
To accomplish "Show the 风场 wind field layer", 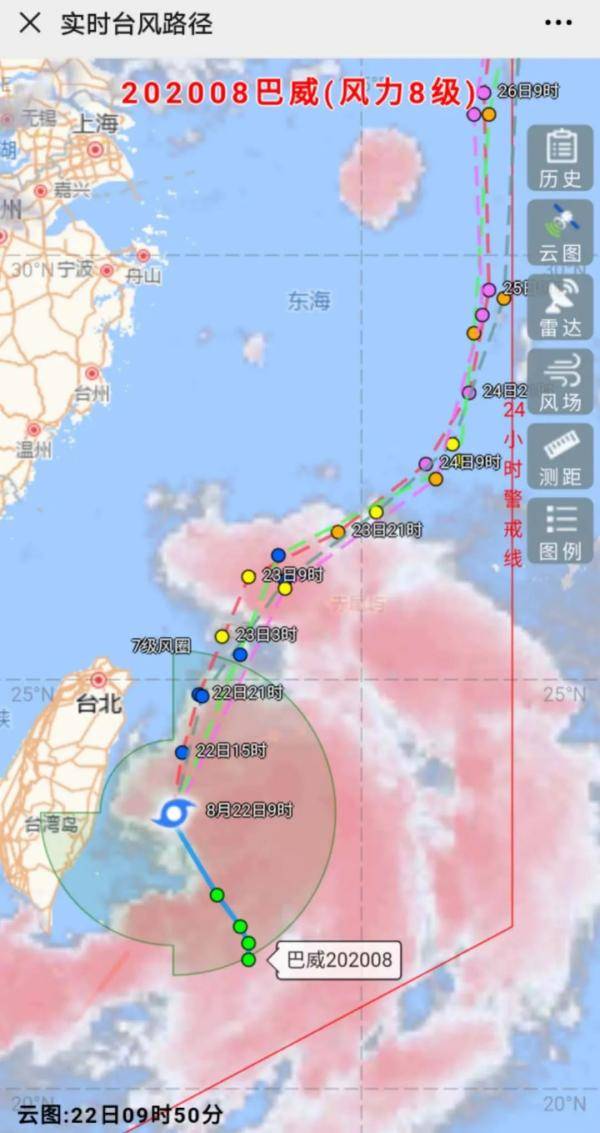I will (x=560, y=382).
